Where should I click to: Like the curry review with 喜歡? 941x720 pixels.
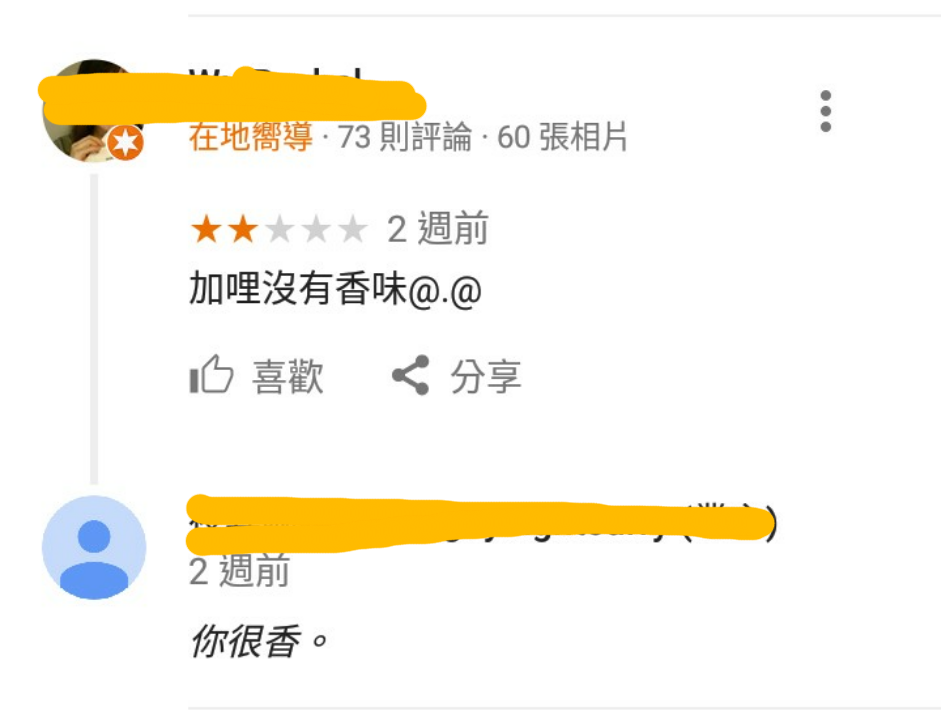[257, 377]
